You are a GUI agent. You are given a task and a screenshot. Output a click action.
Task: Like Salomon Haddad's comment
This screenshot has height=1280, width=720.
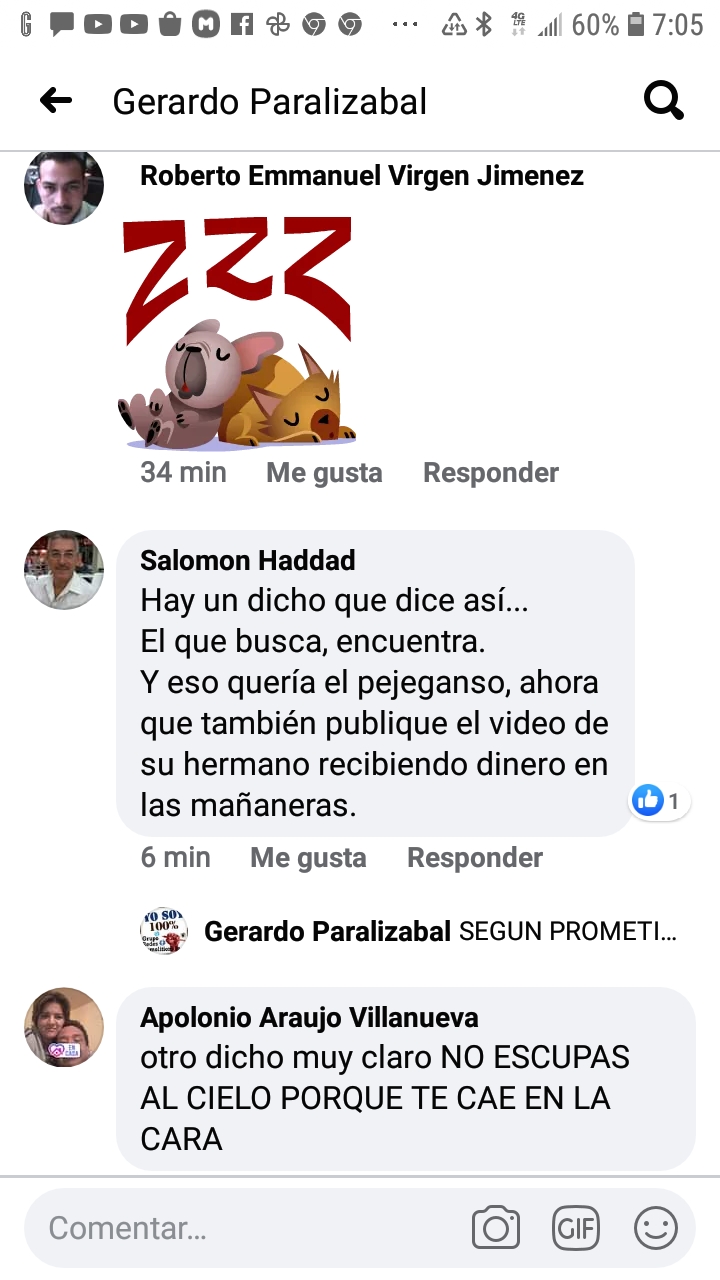point(308,857)
